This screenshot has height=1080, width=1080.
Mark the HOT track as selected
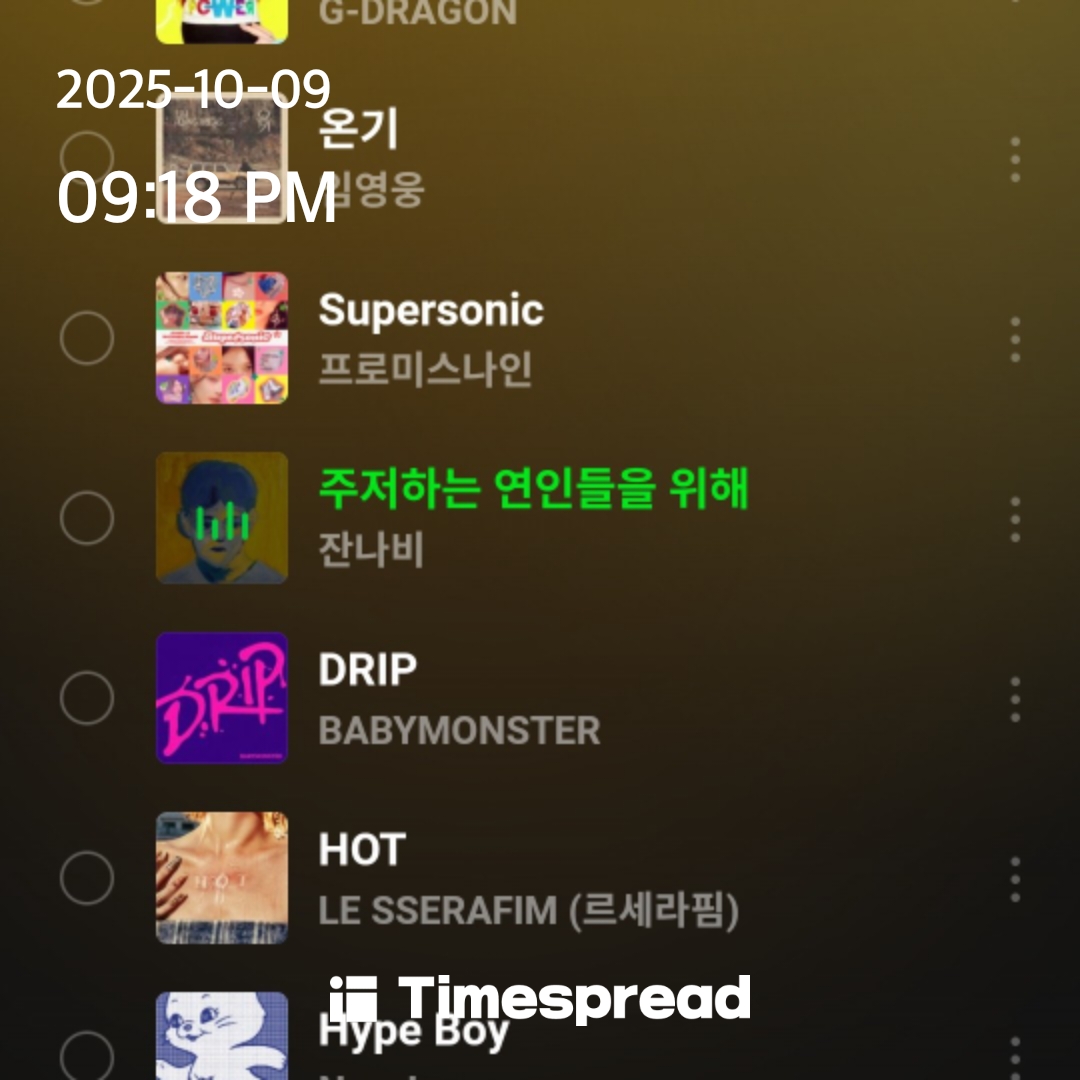[x=87, y=878]
